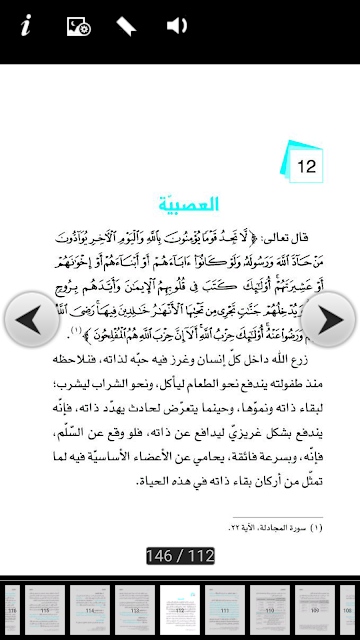
Task: Jump to page 110 thumbnail
Action: (x=270, y=610)
